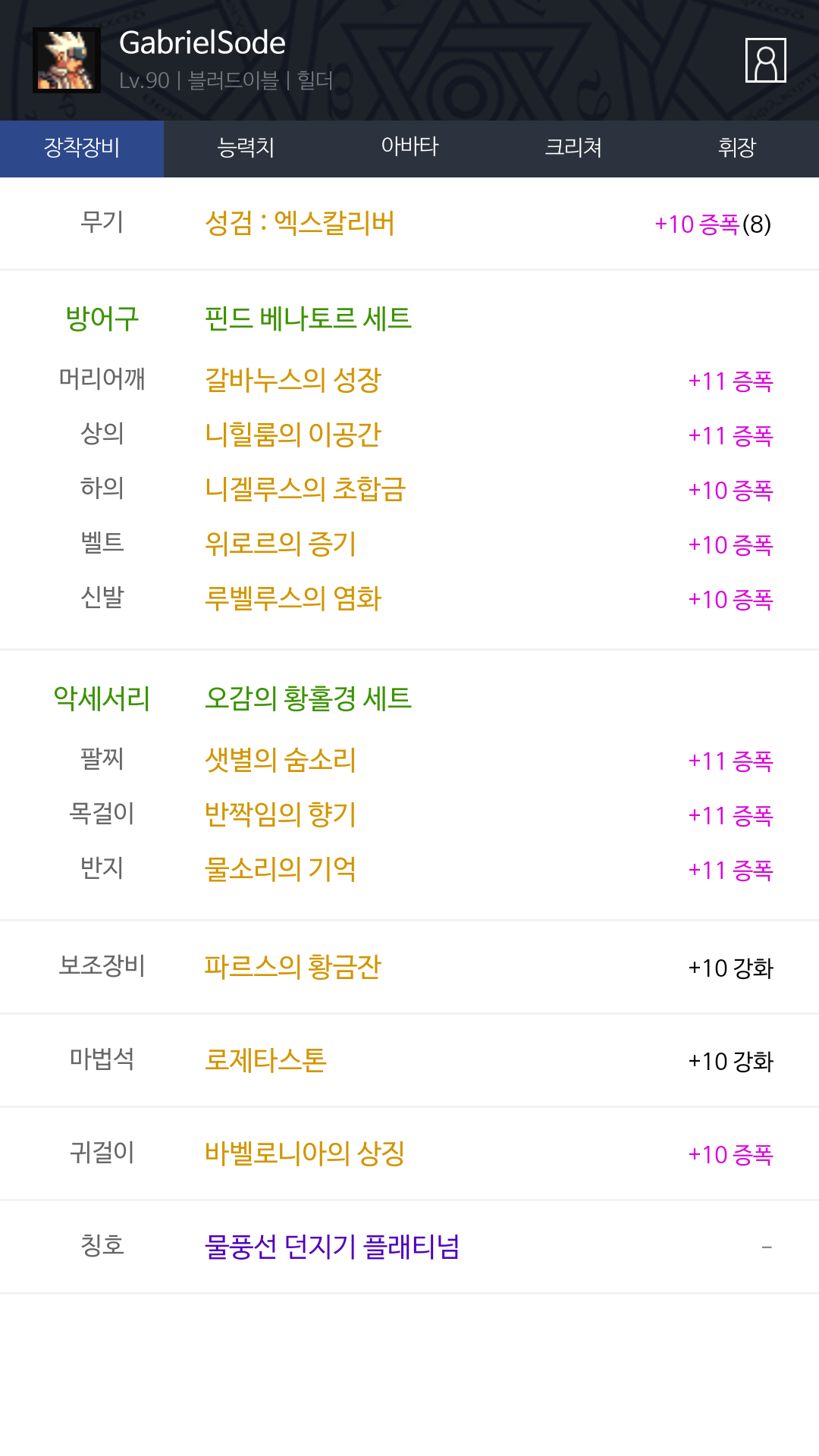View 파르스의 황금잔 sub-equipment

pyautogui.click(x=293, y=968)
